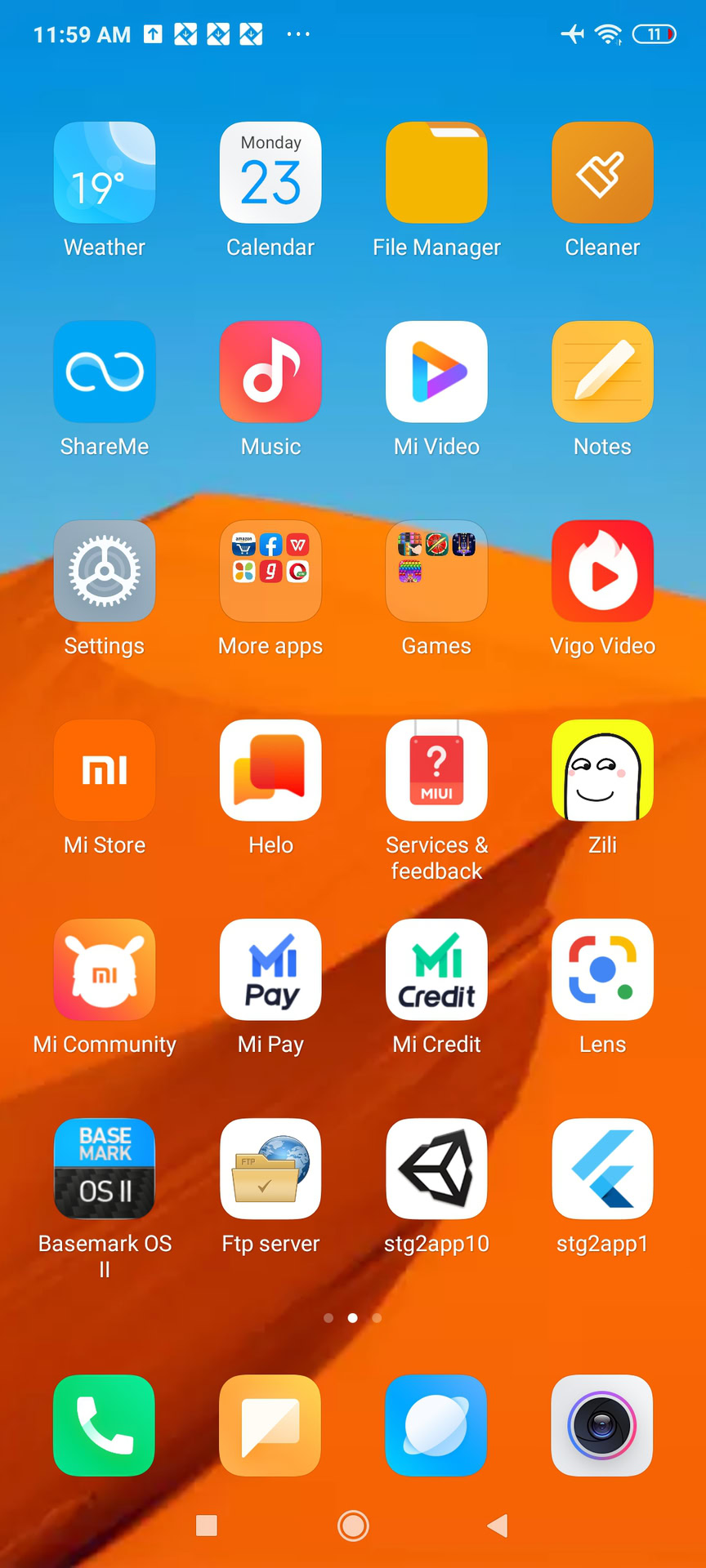The image size is (706, 1568).
Task: Launch Mi Pay
Action: [270, 969]
